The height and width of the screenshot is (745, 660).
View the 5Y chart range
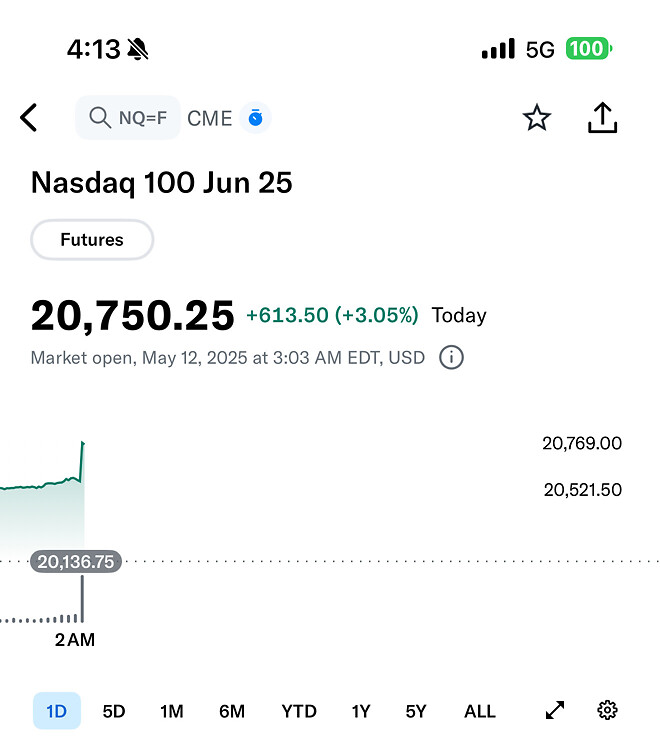click(416, 711)
